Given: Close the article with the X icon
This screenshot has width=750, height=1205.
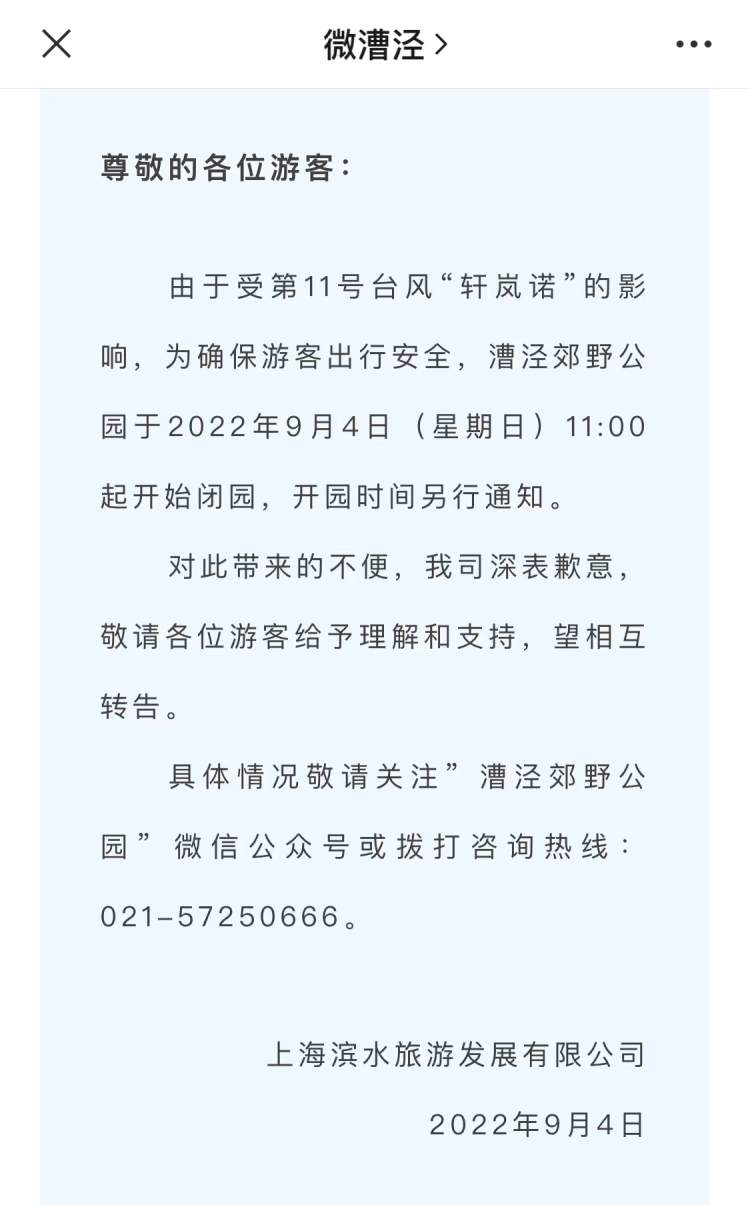Looking at the screenshot, I should click(56, 44).
